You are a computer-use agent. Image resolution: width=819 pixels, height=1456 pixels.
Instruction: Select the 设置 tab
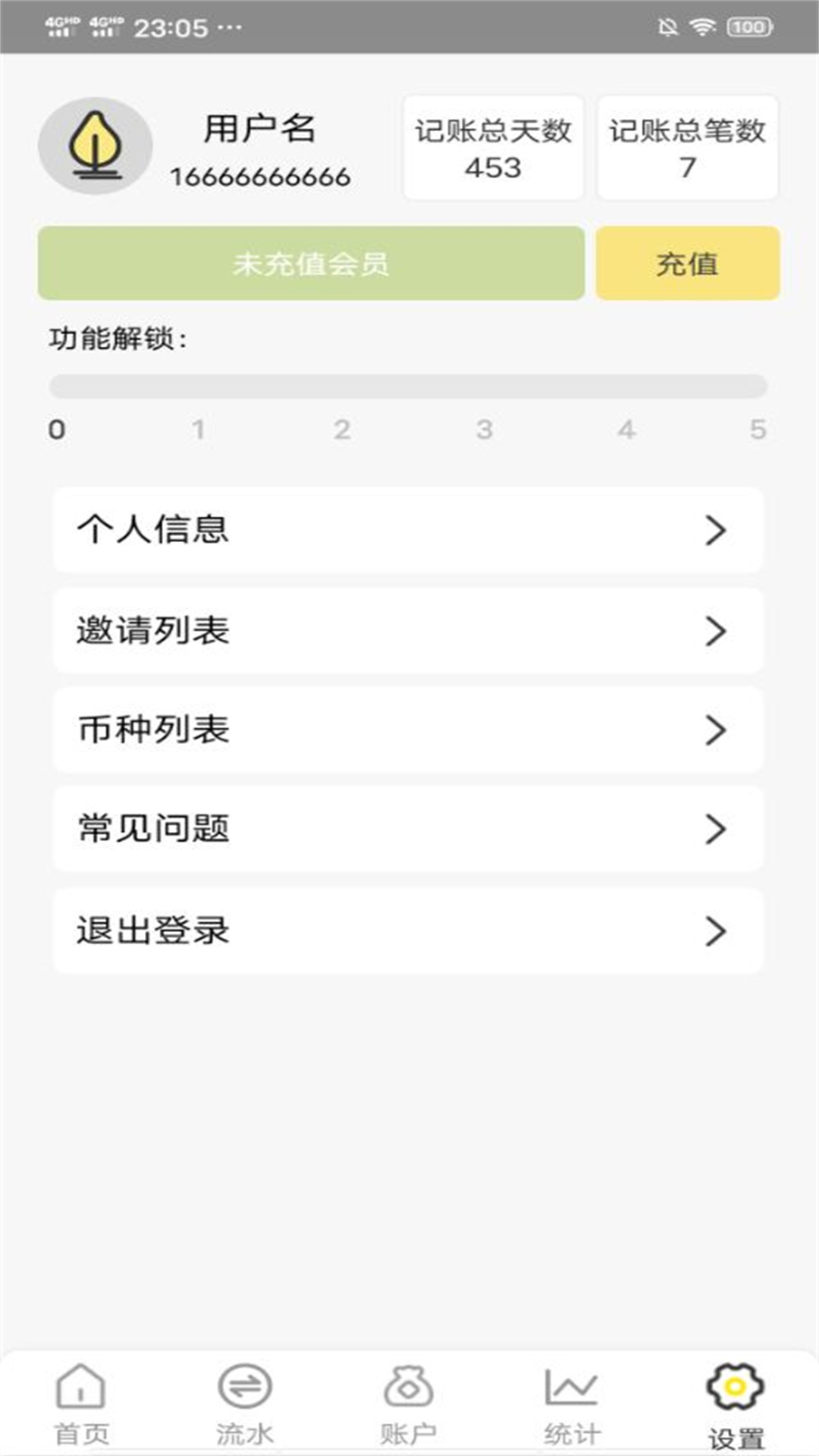(736, 1406)
